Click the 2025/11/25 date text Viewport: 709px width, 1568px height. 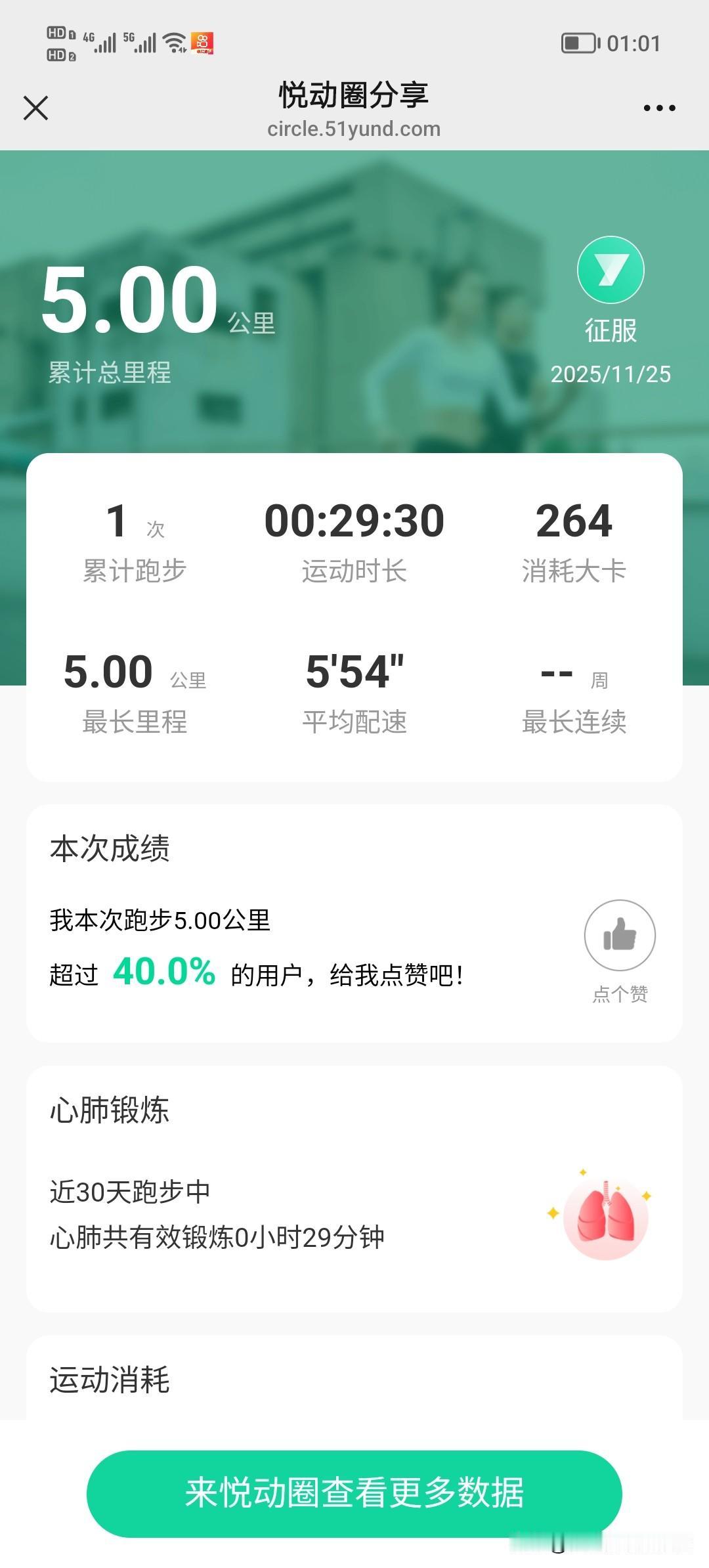coord(609,374)
